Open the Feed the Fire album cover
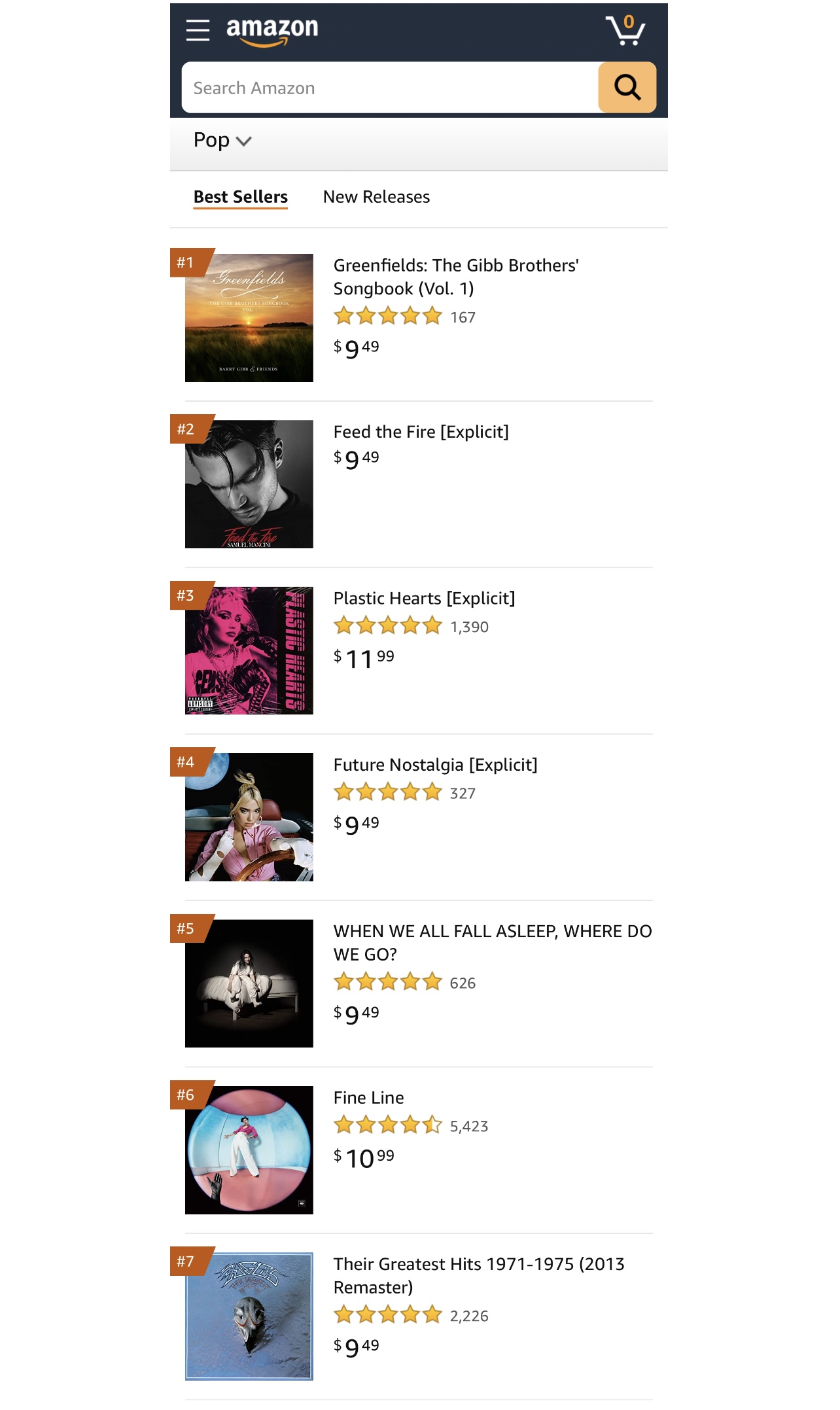The image size is (840, 1410). (249, 484)
